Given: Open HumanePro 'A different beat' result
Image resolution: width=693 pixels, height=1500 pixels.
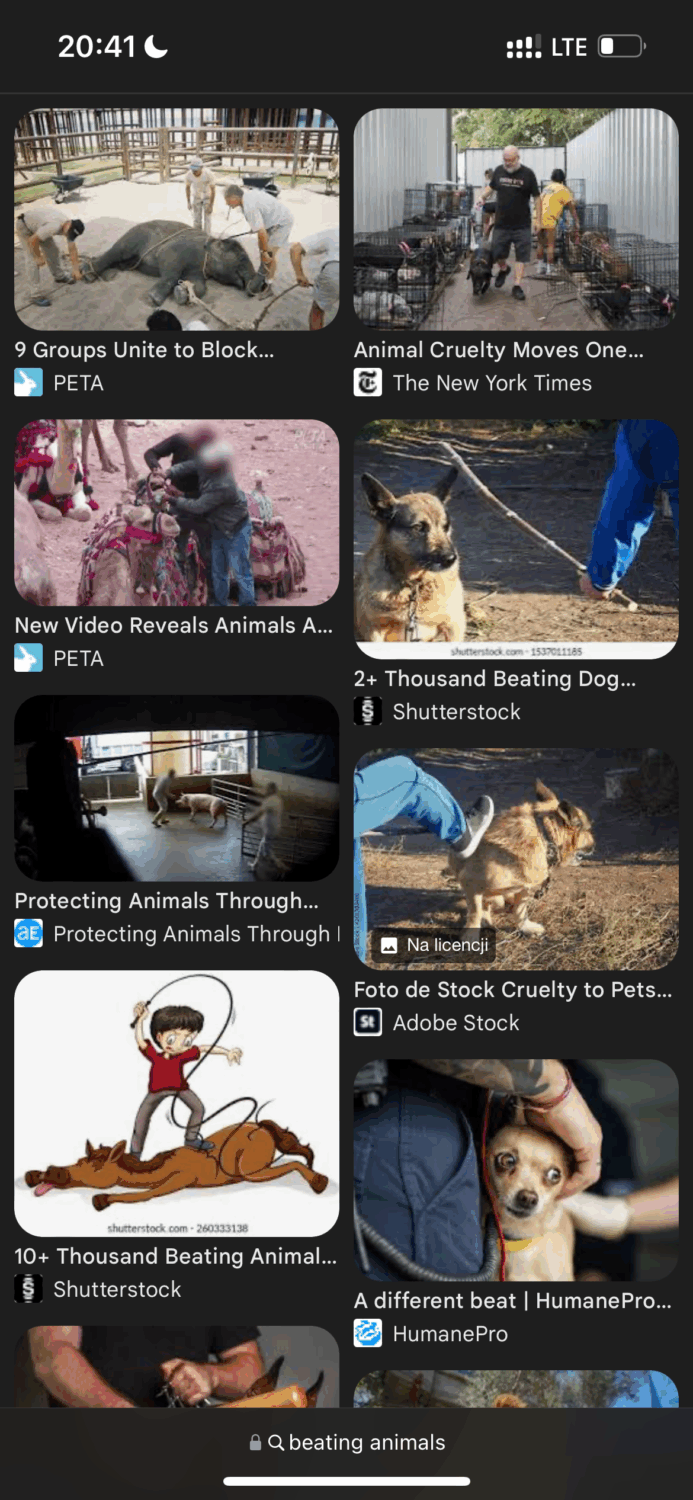Looking at the screenshot, I should tap(516, 1171).
